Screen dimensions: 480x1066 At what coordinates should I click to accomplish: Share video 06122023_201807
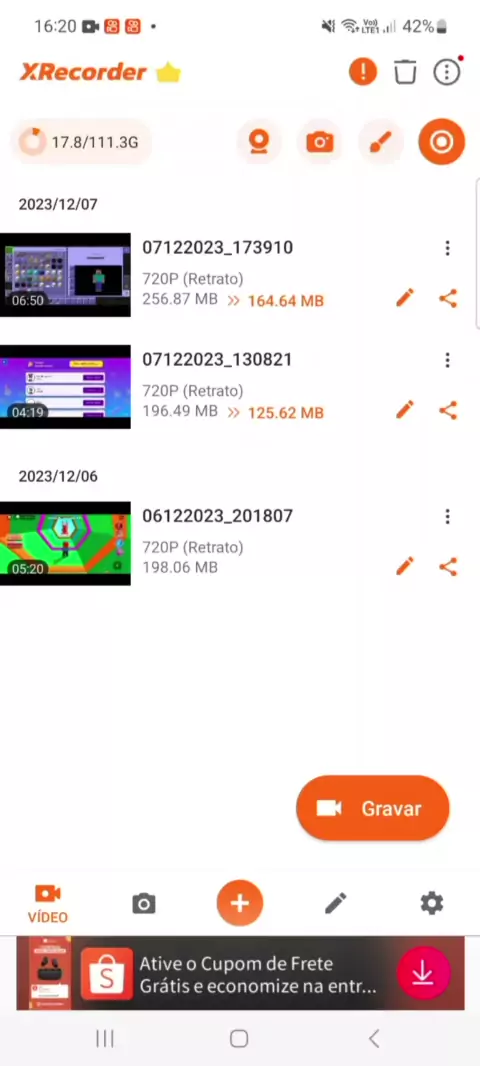pyautogui.click(x=448, y=567)
